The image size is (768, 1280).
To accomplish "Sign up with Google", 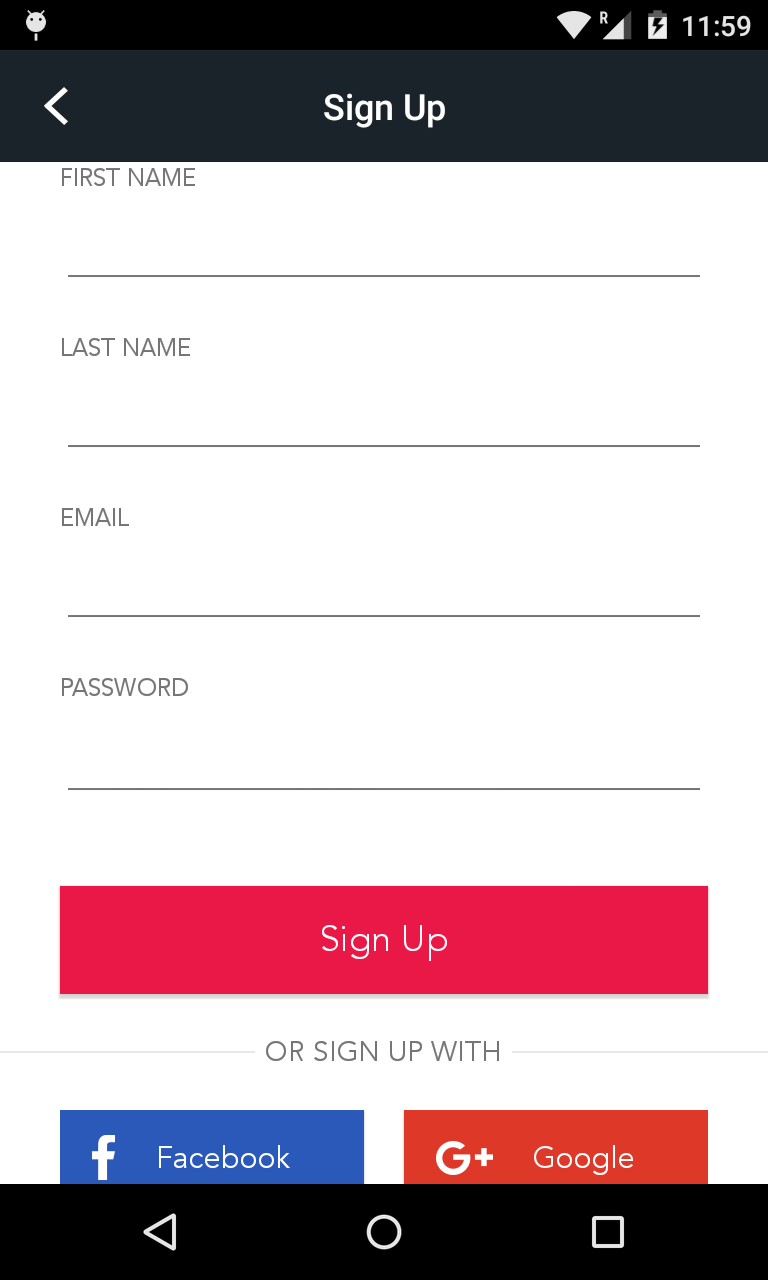I will point(556,1147).
